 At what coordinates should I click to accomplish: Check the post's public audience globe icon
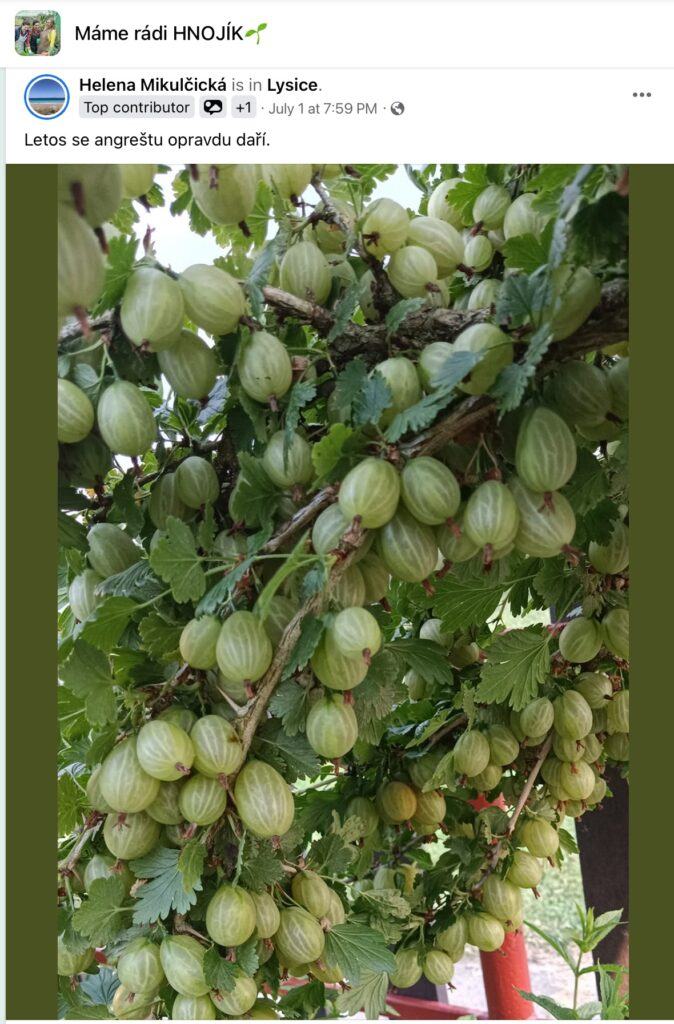click(x=397, y=108)
